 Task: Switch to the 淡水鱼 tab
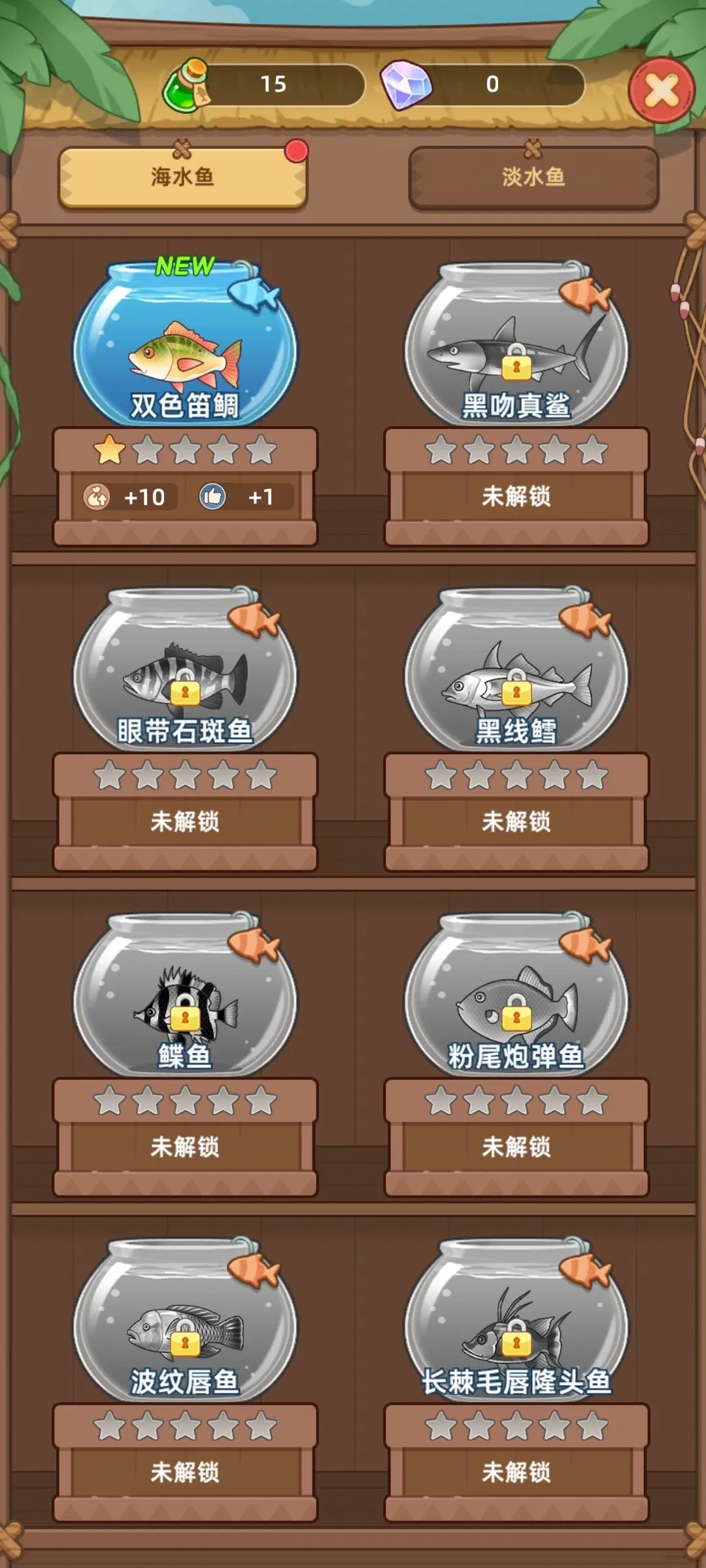(x=533, y=177)
